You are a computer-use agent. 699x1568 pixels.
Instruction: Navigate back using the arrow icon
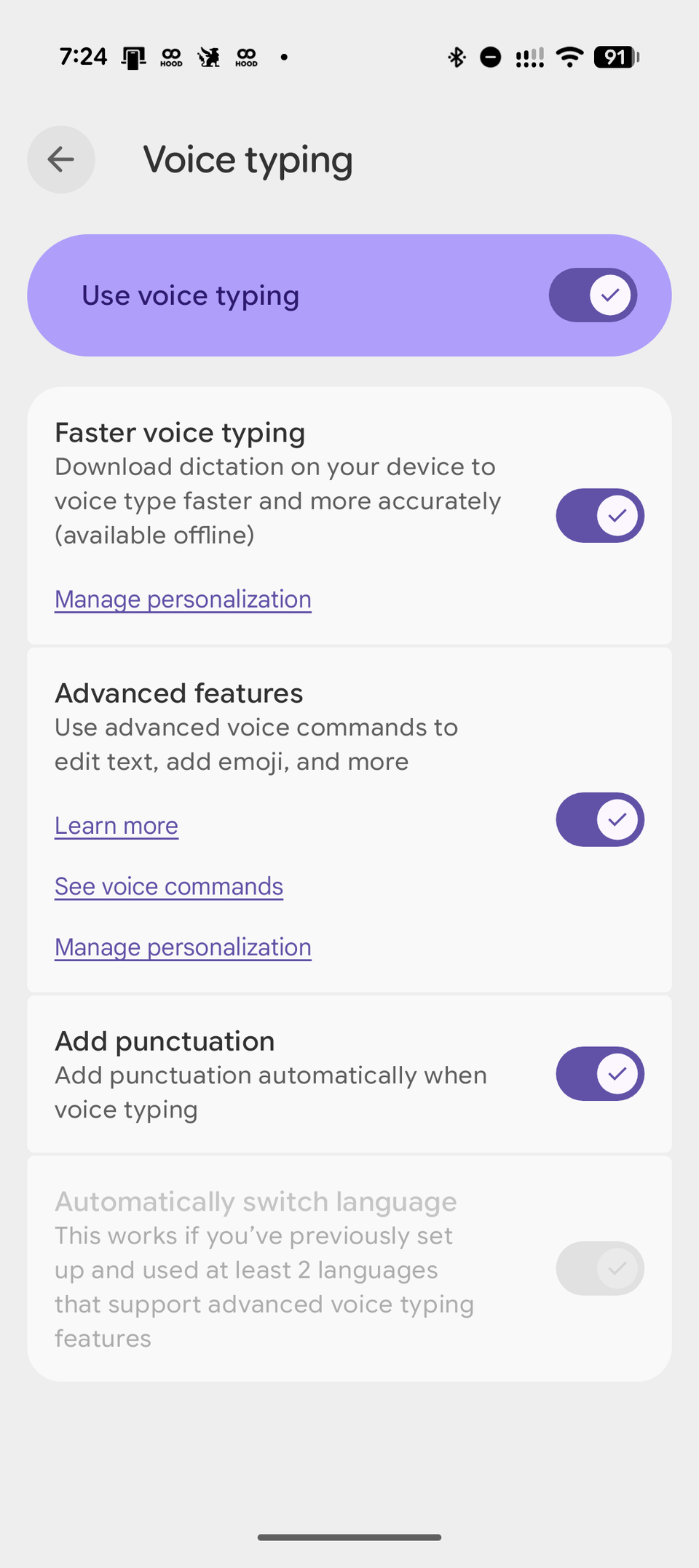(x=61, y=159)
